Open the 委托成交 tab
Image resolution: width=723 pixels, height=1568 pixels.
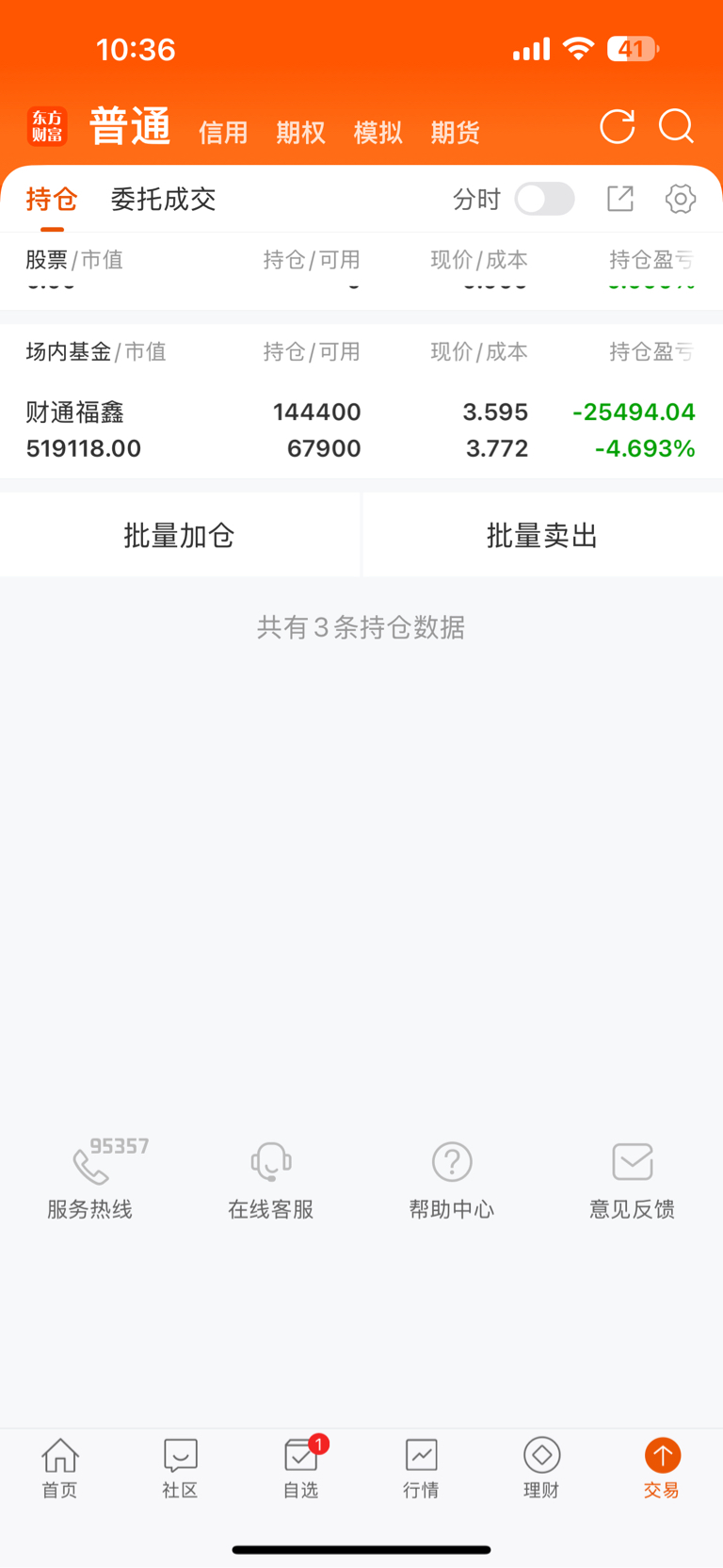(163, 199)
